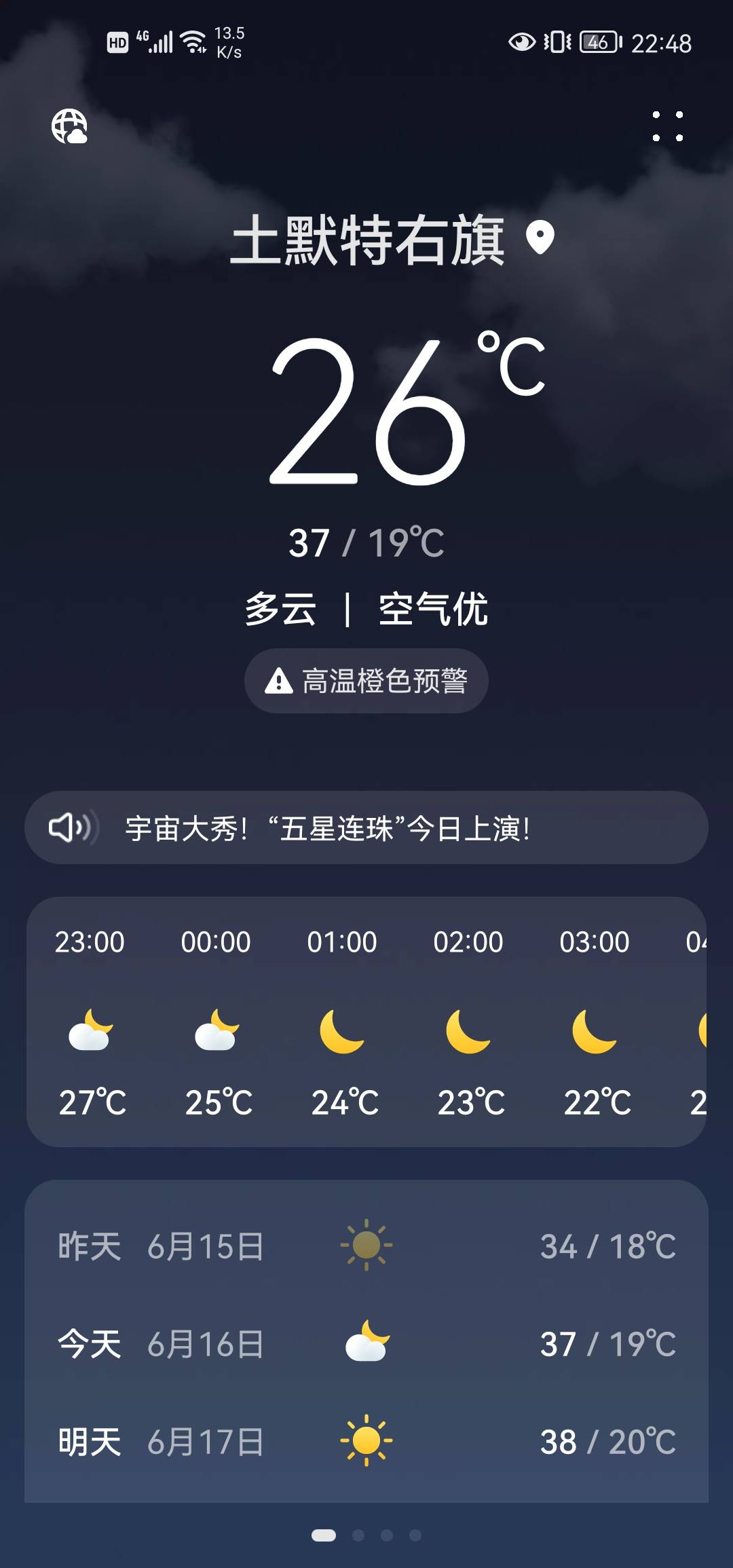Tap the location pin beside 土默特右旗
Screen dimensions: 733x1568
click(x=540, y=239)
